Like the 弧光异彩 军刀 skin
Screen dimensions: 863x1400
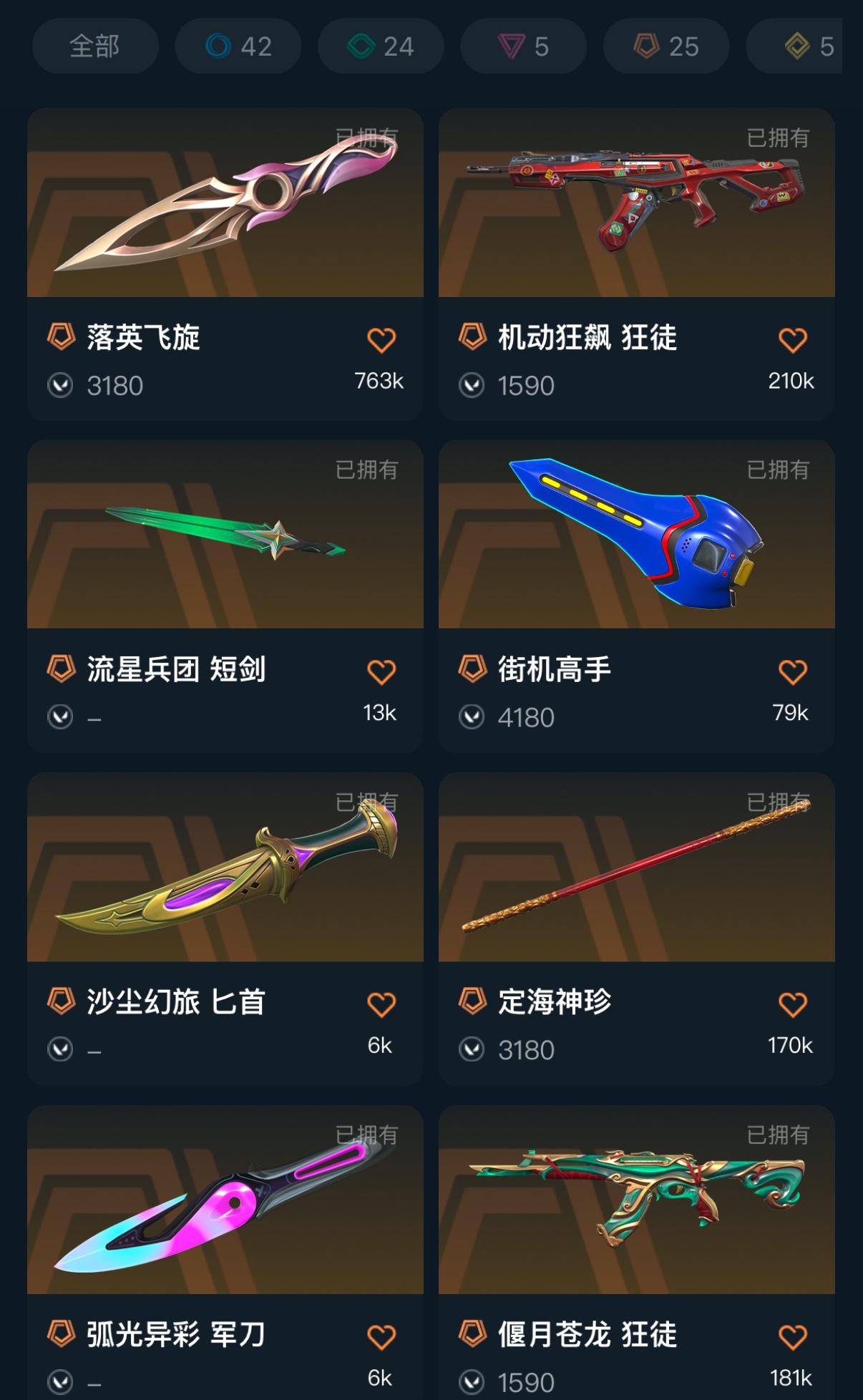tap(381, 1337)
